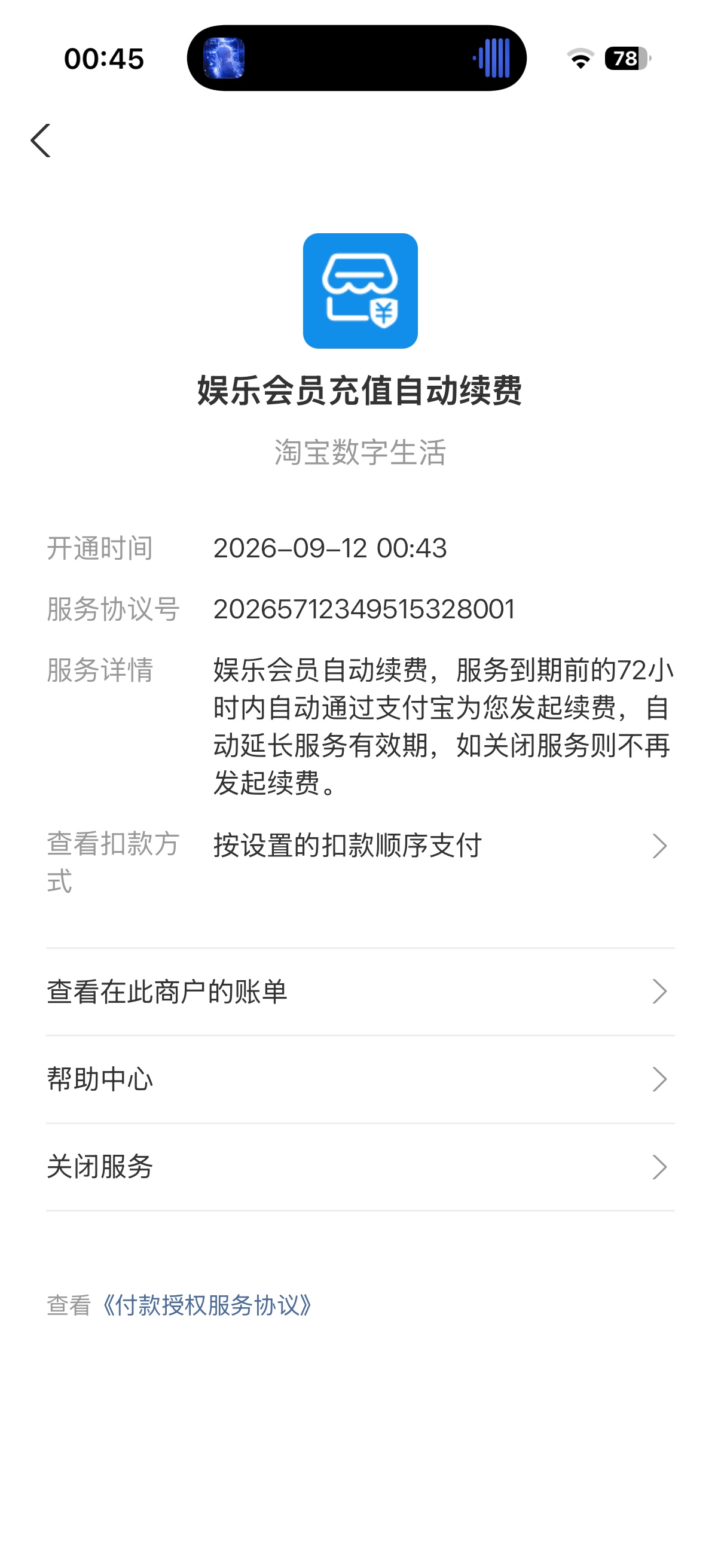721x1568 pixels.
Task: Open 查看在此商户的账单
Action: tap(360, 992)
